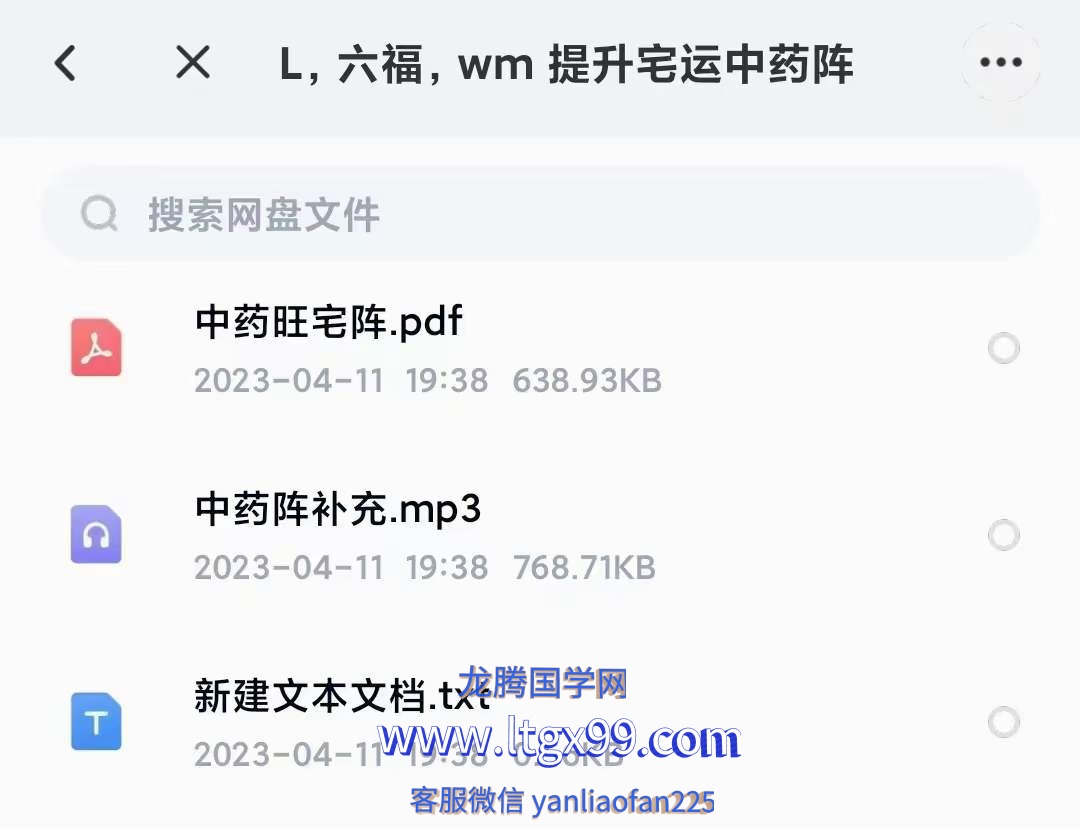The width and height of the screenshot is (1080, 828).
Task: Go back using the left arrow
Action: tap(66, 63)
